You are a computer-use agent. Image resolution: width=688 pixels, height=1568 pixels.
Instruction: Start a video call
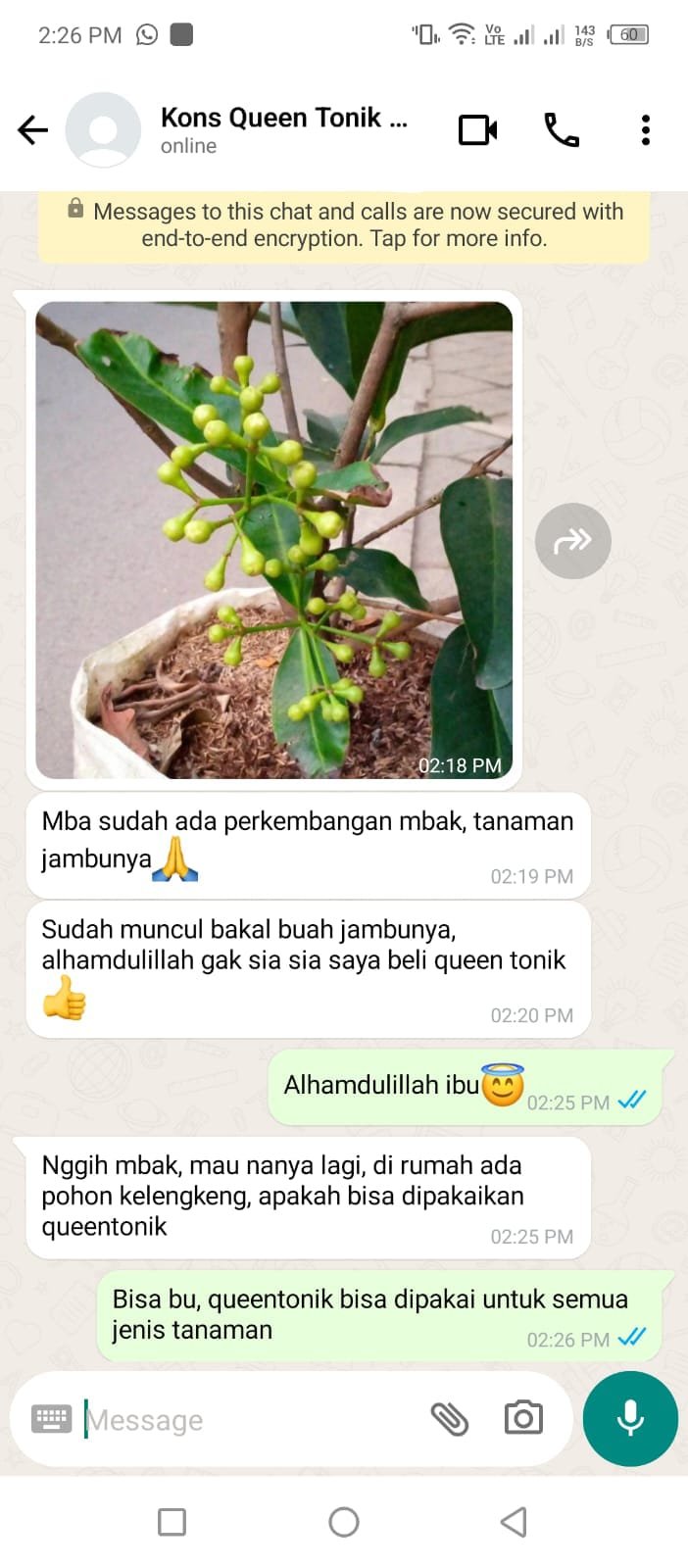[x=478, y=129]
